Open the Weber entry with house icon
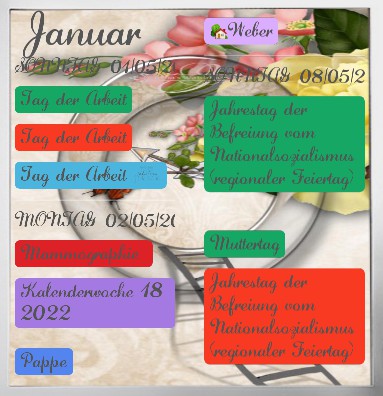The width and height of the screenshot is (383, 396). [x=241, y=31]
